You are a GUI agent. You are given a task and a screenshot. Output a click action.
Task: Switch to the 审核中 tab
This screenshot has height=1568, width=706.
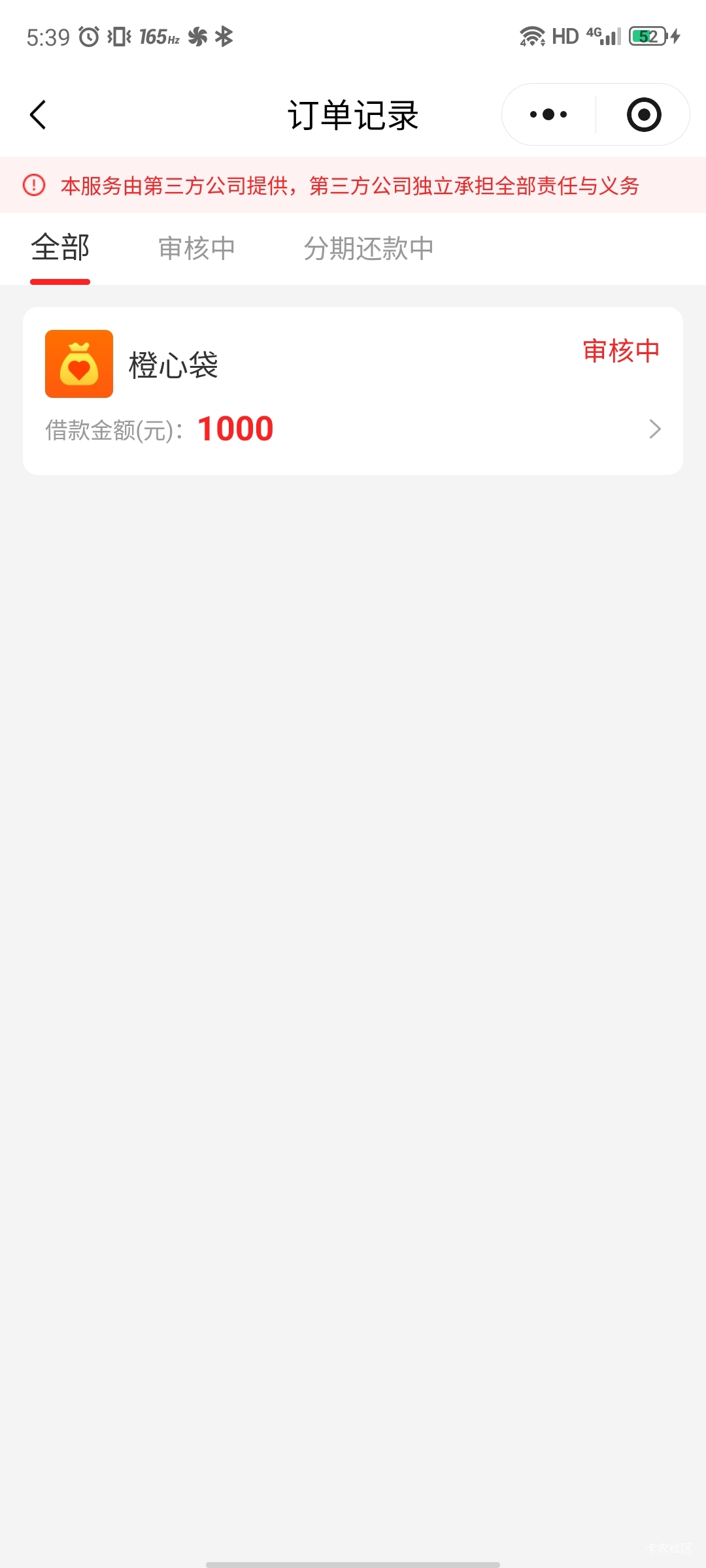point(197,249)
